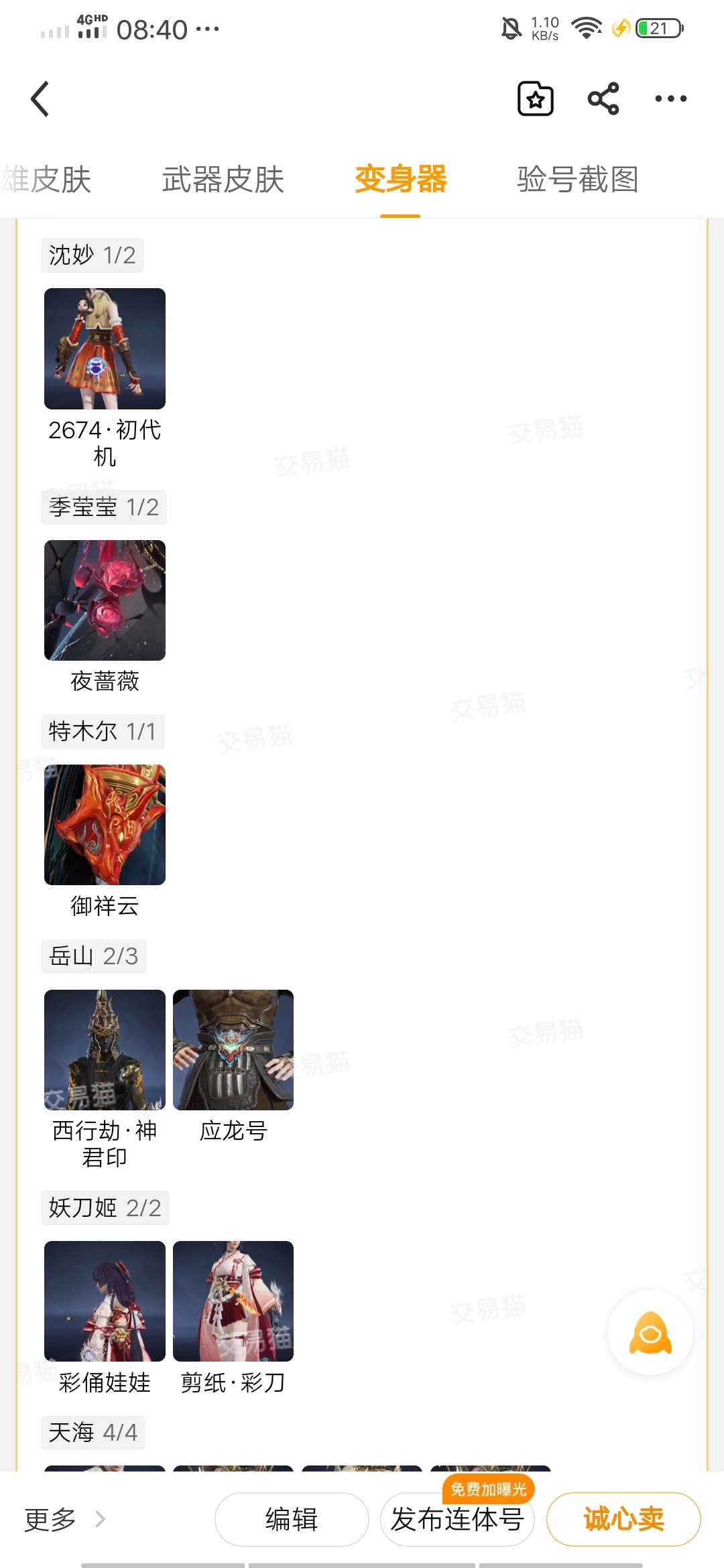Tap the 诚心卖 button

[623, 1519]
